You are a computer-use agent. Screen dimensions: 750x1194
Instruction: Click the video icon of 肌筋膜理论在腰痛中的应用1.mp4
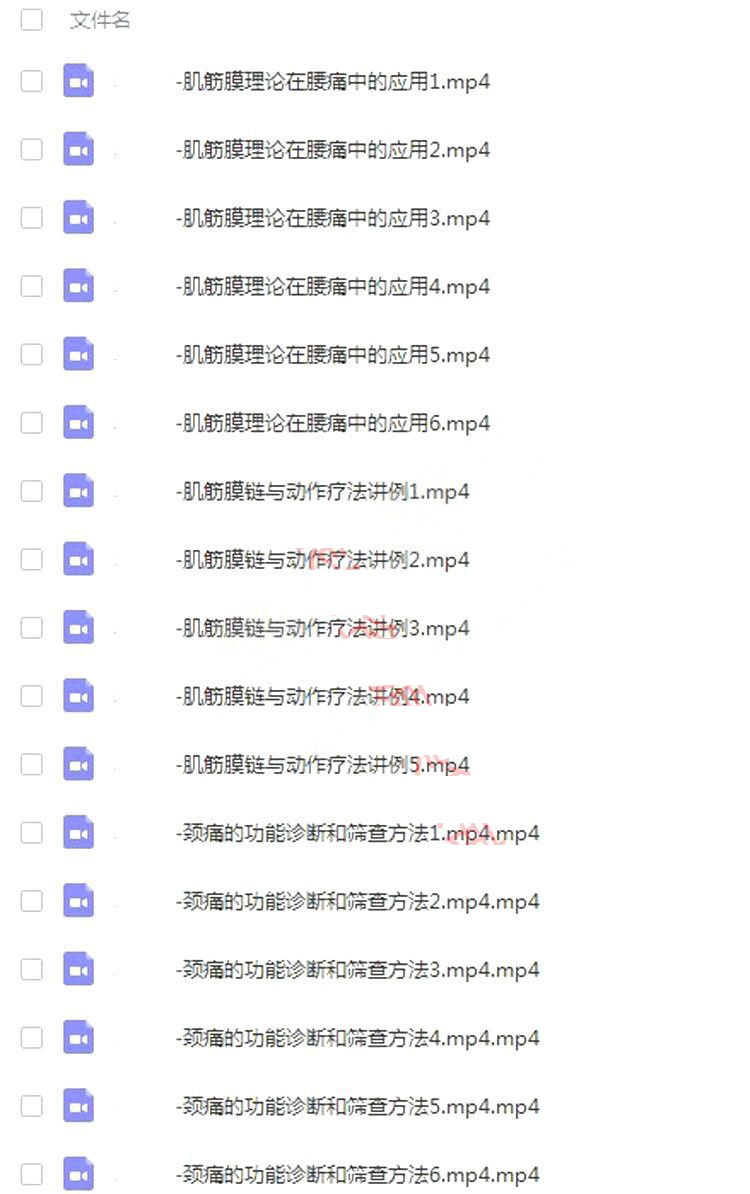(x=77, y=81)
